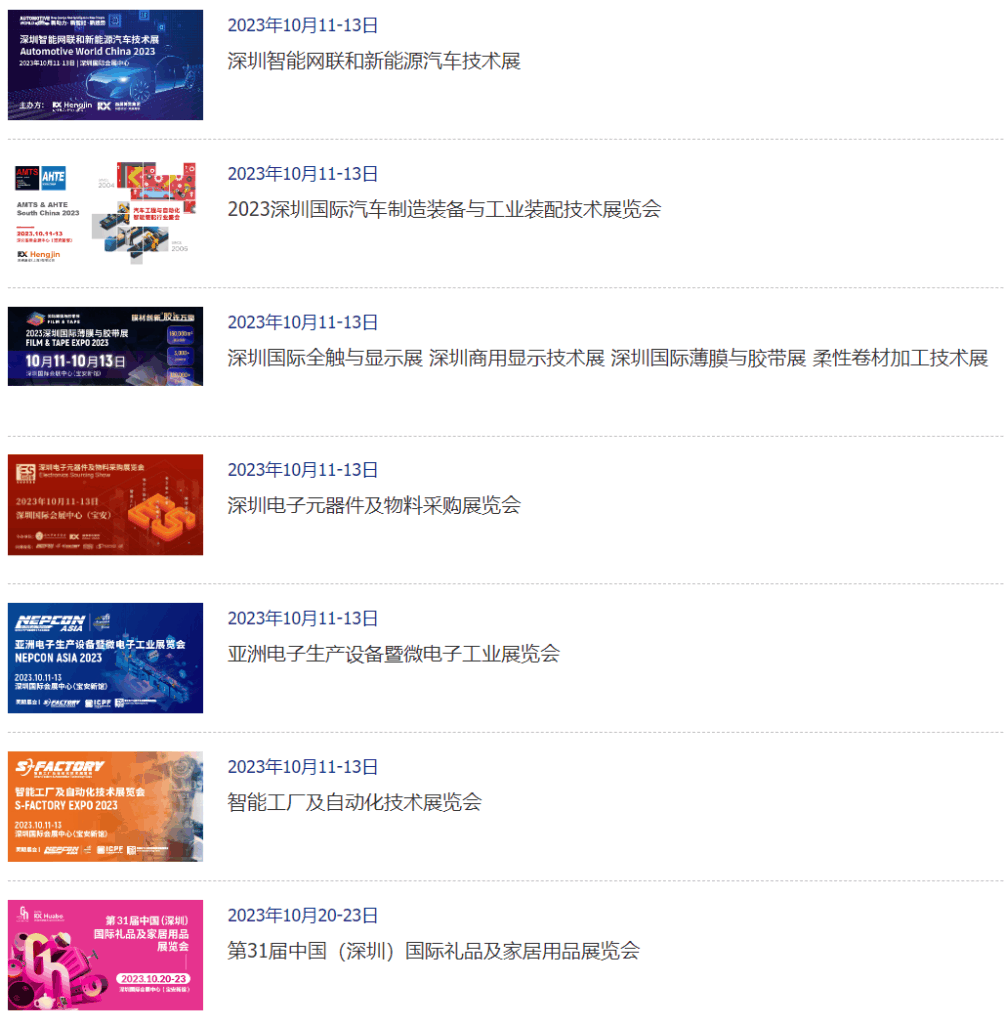The image size is (1004, 1024).
Task: Open the Automotive World China 2023 banner thumbnail
Action: pos(105,65)
